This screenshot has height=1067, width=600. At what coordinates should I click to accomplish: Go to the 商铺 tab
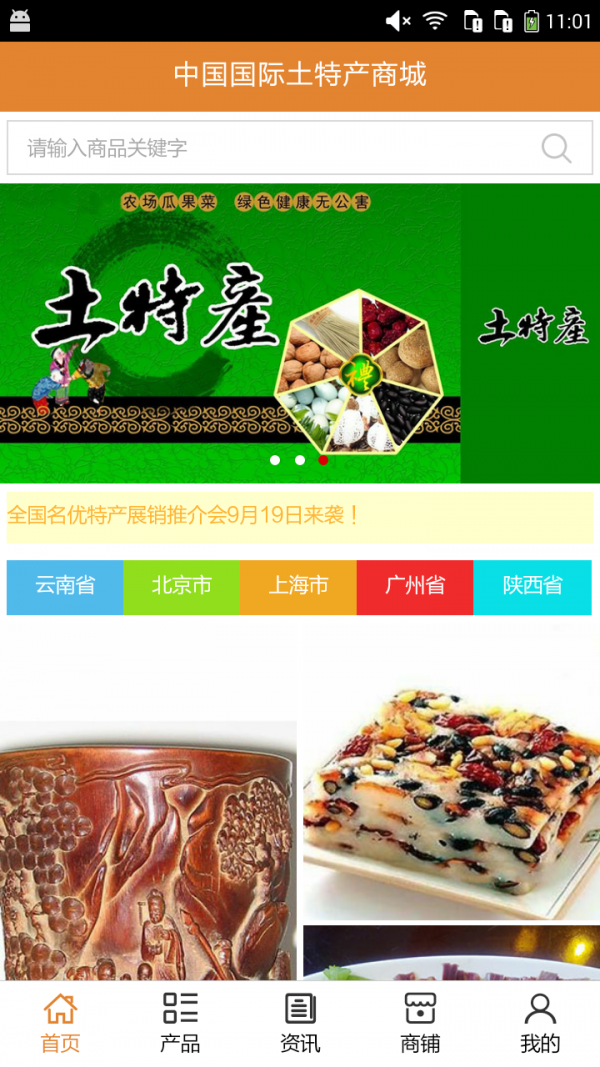click(x=420, y=1023)
